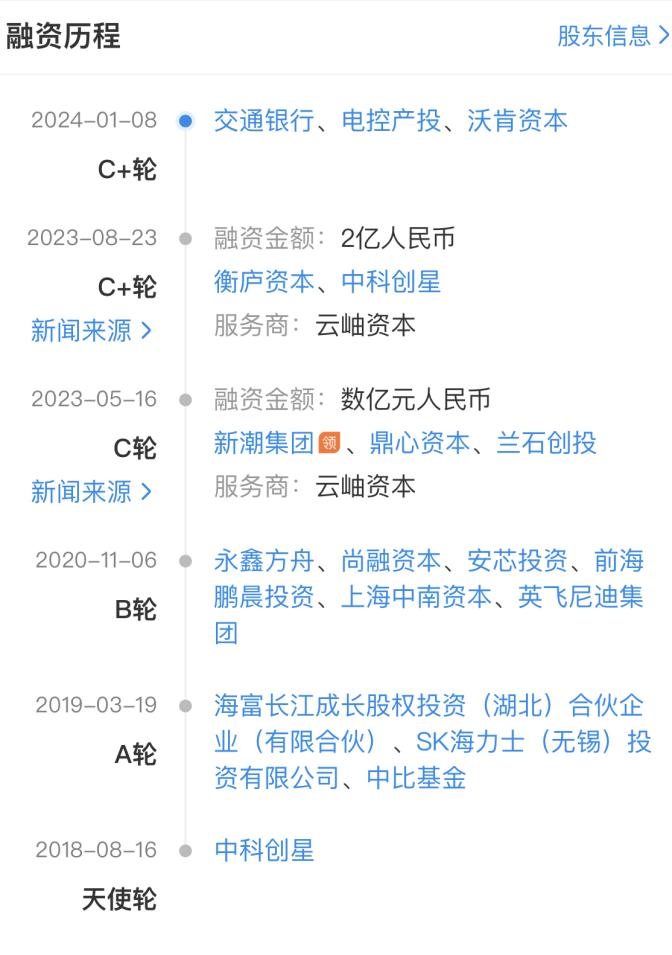Open investor 尚融资本

coord(390,560)
